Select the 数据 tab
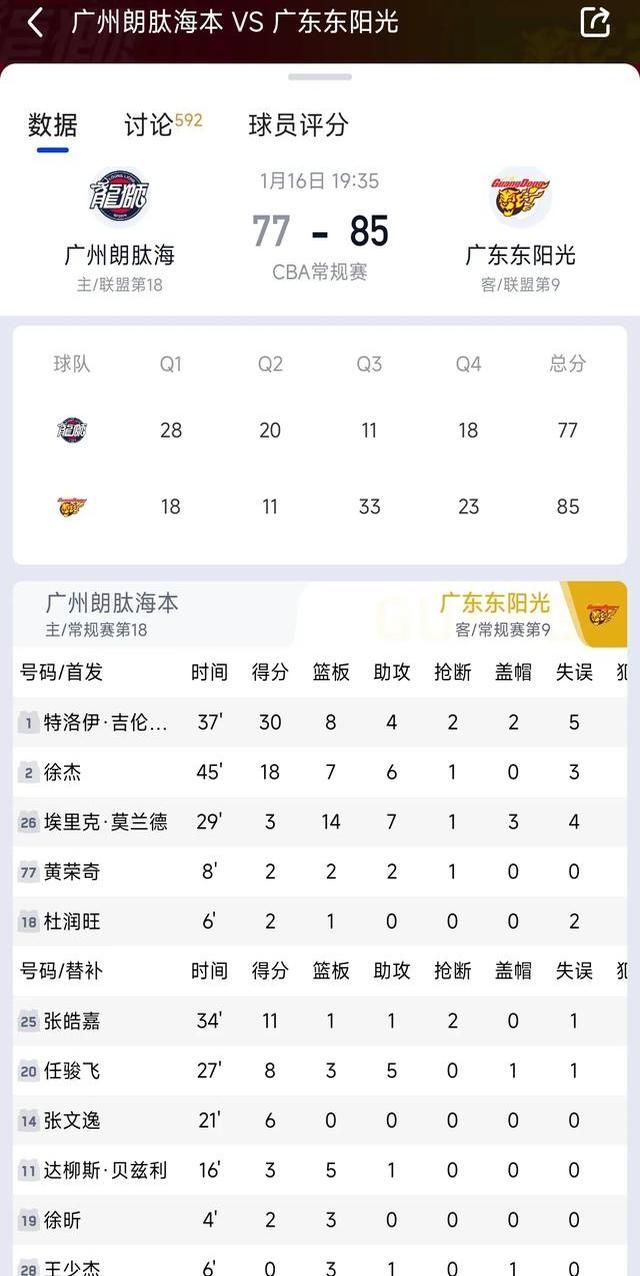The image size is (640, 1276). pos(53,125)
